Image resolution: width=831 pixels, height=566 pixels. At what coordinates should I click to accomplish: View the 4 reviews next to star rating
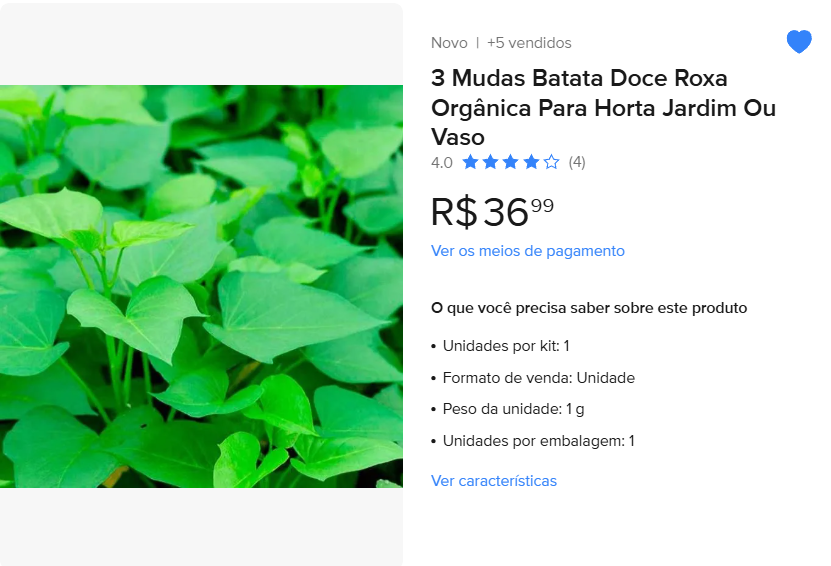(x=577, y=162)
